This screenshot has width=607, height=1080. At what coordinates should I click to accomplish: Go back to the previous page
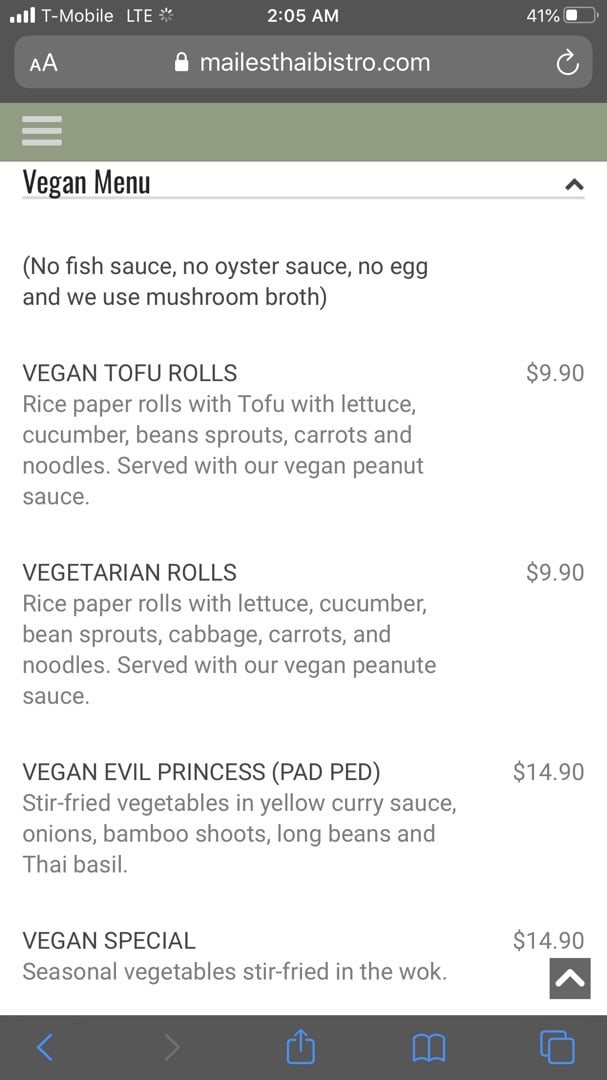click(x=45, y=1047)
